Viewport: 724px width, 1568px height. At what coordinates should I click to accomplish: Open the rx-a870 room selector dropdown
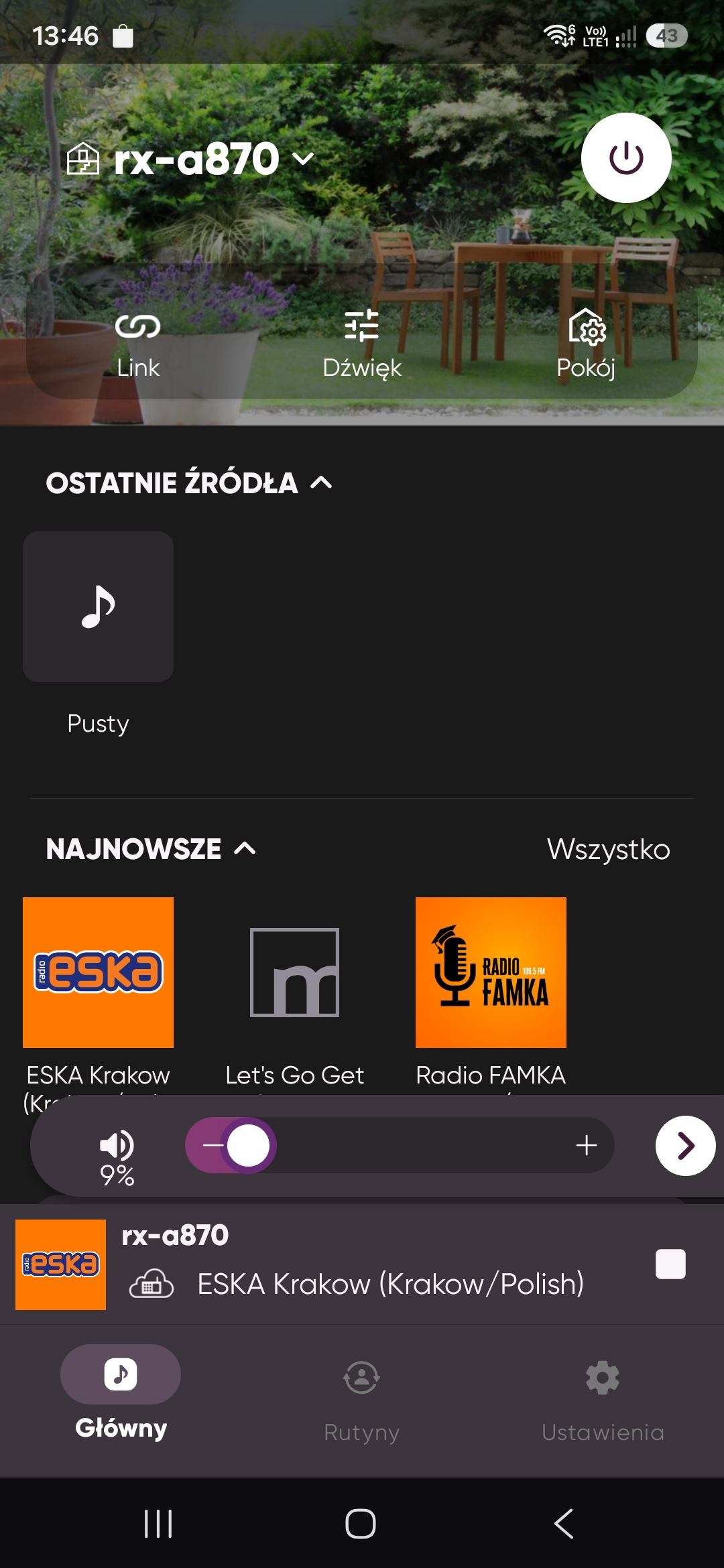click(191, 159)
